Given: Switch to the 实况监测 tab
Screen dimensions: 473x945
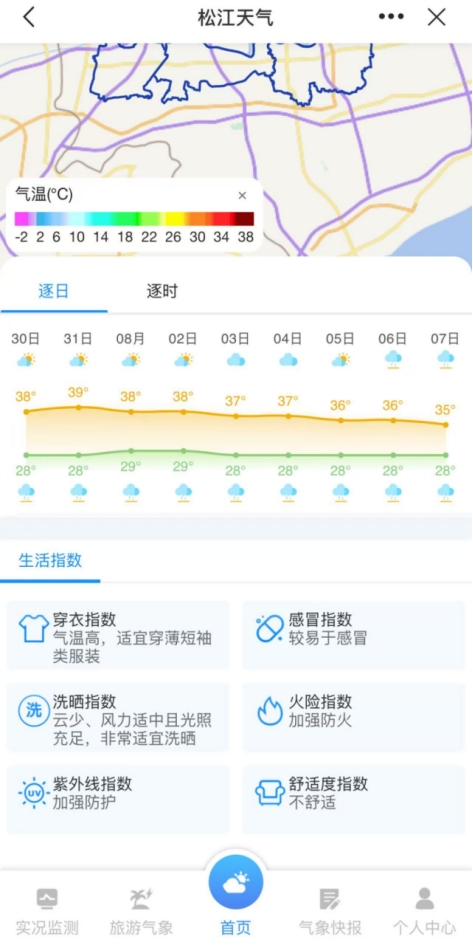Looking at the screenshot, I should (47, 911).
